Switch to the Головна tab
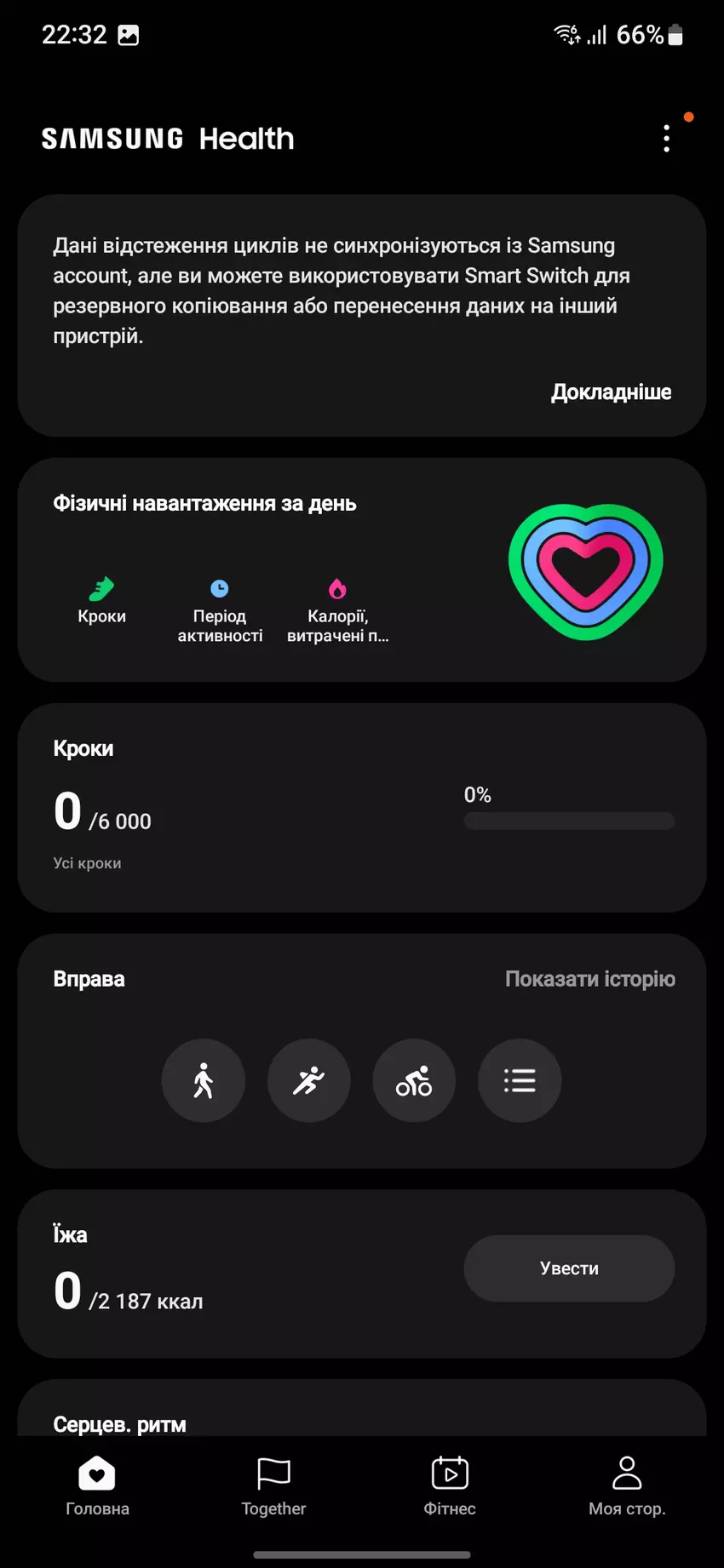Image resolution: width=724 pixels, height=1568 pixels. [97, 1485]
